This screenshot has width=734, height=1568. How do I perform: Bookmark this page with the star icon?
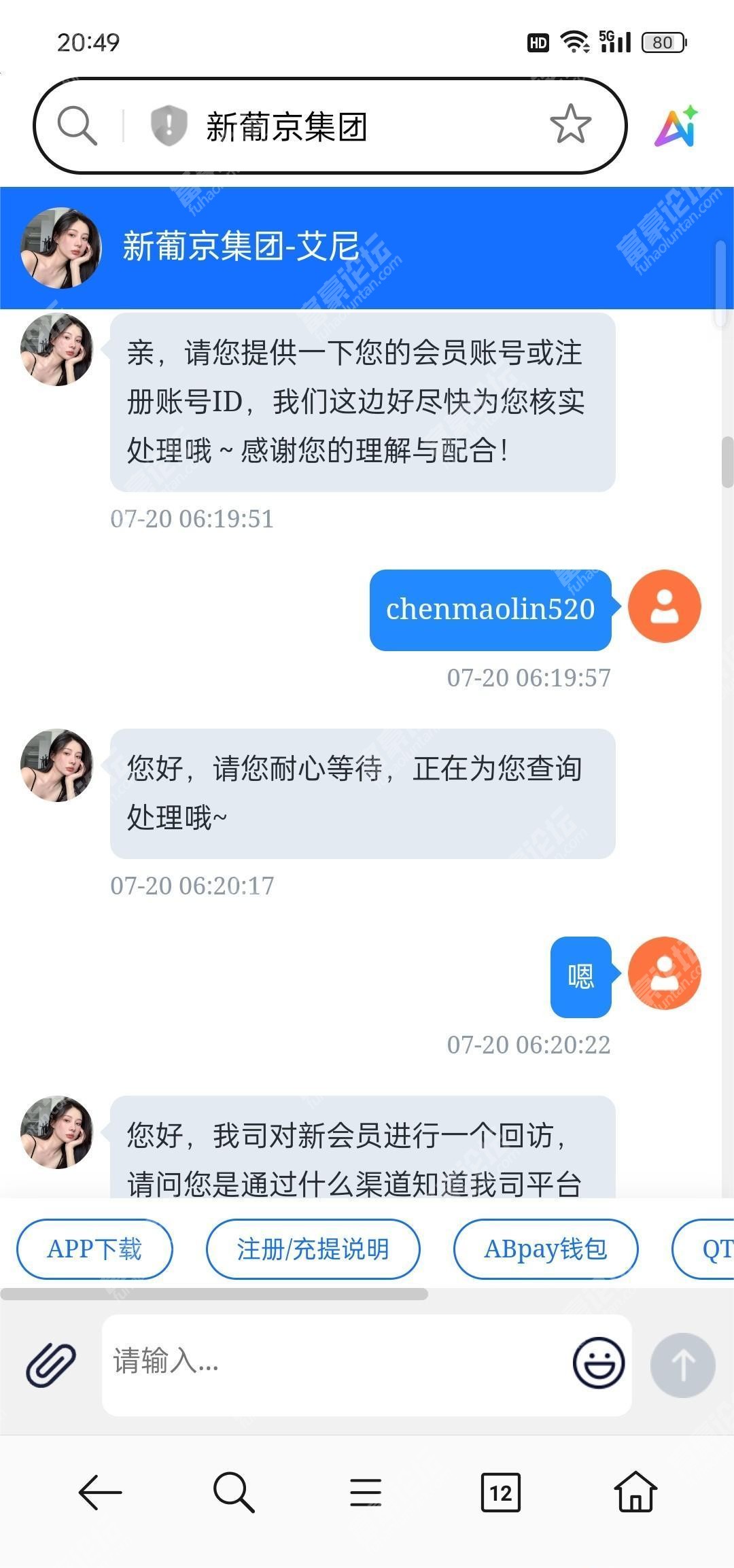pos(570,124)
